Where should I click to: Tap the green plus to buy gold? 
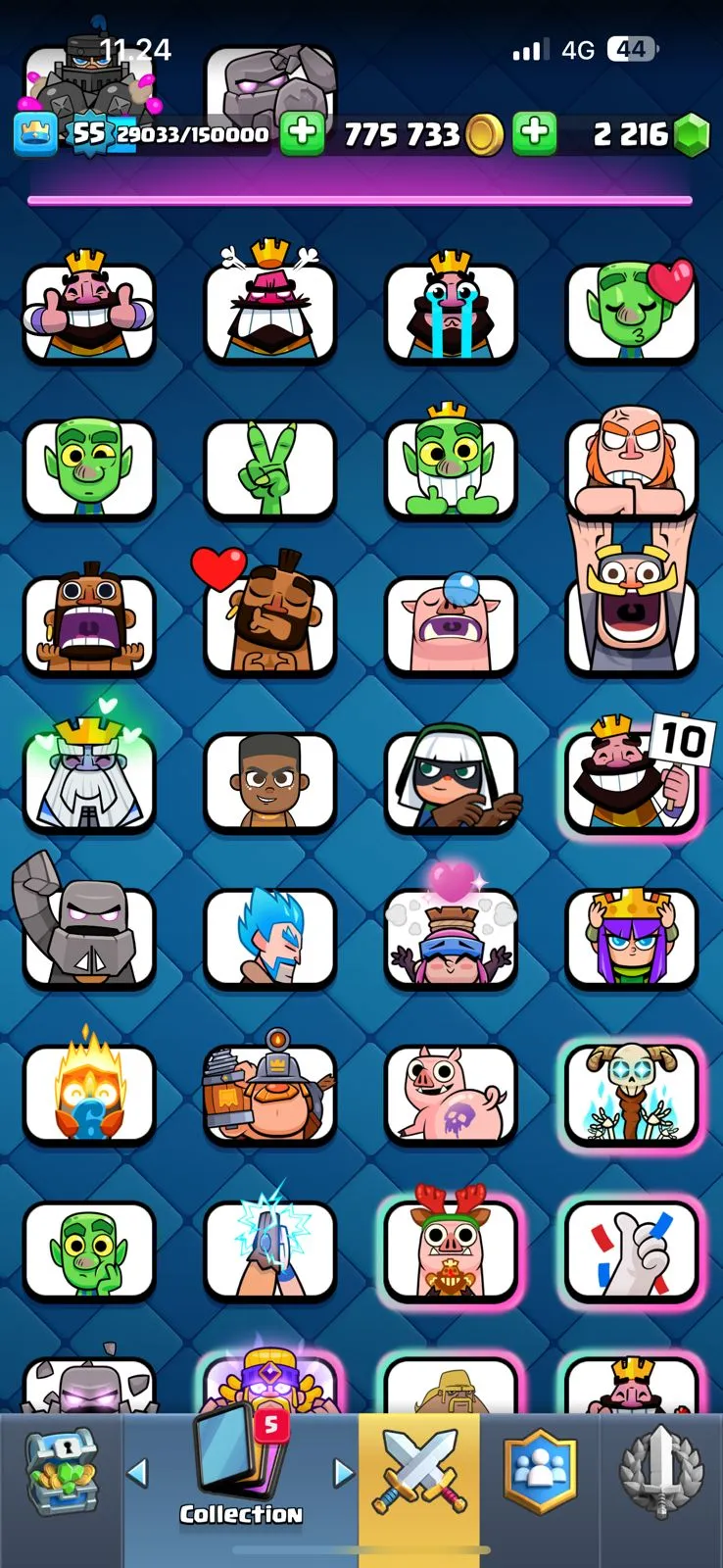tap(302, 133)
